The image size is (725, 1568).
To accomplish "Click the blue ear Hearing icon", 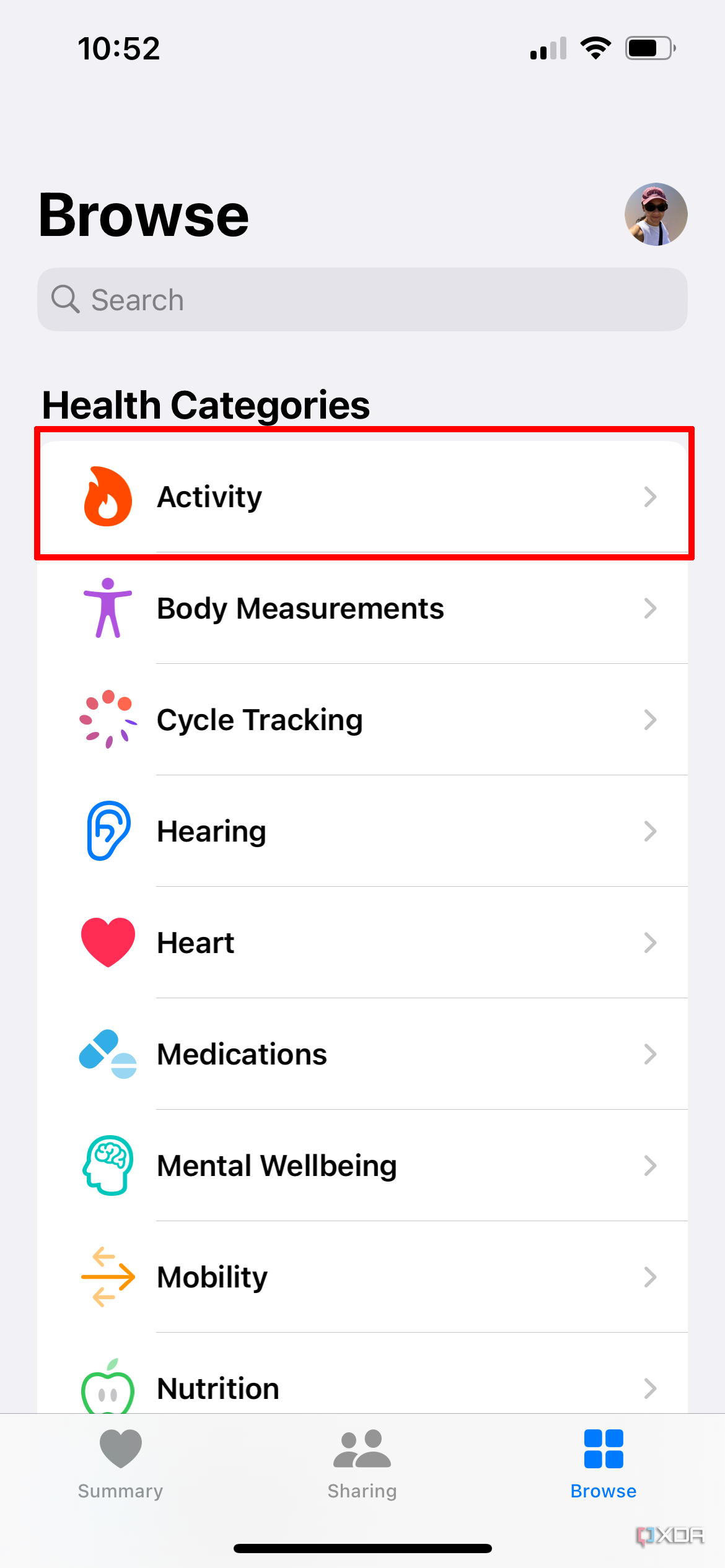I will [108, 830].
